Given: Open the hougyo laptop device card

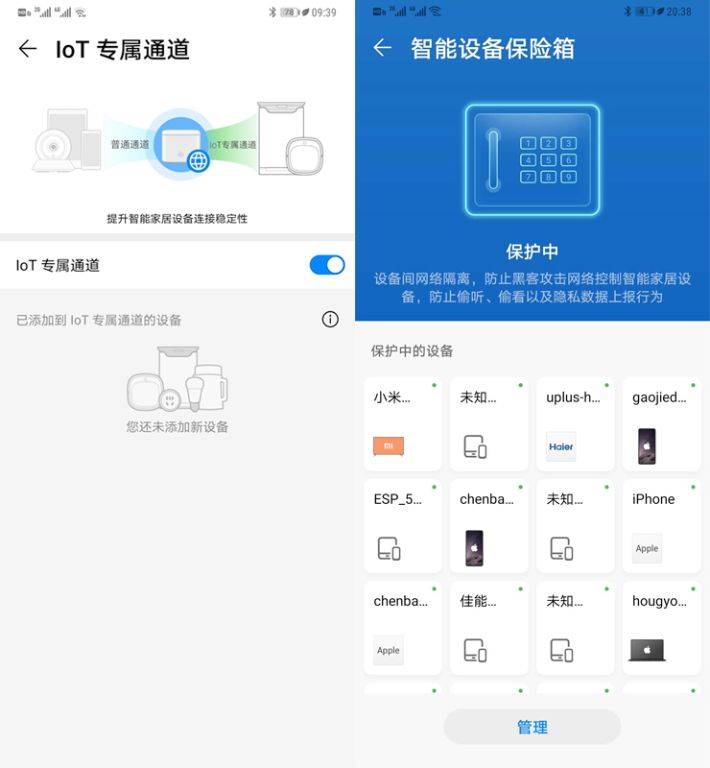Looking at the screenshot, I should [661, 628].
